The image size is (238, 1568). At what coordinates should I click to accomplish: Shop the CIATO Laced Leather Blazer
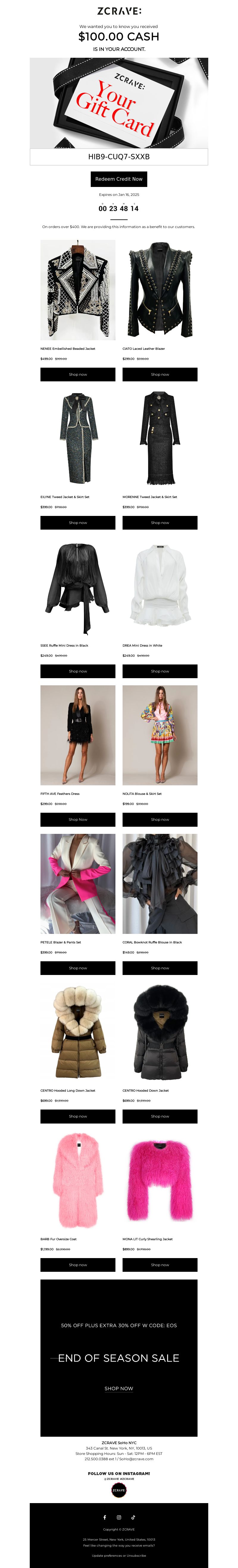159,374
